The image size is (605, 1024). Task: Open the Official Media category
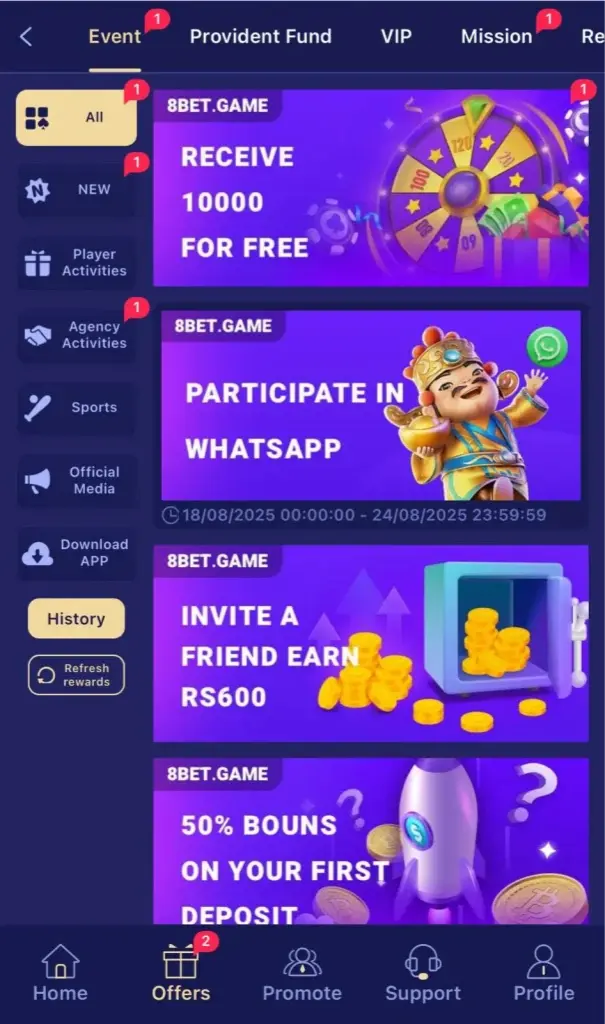point(76,480)
